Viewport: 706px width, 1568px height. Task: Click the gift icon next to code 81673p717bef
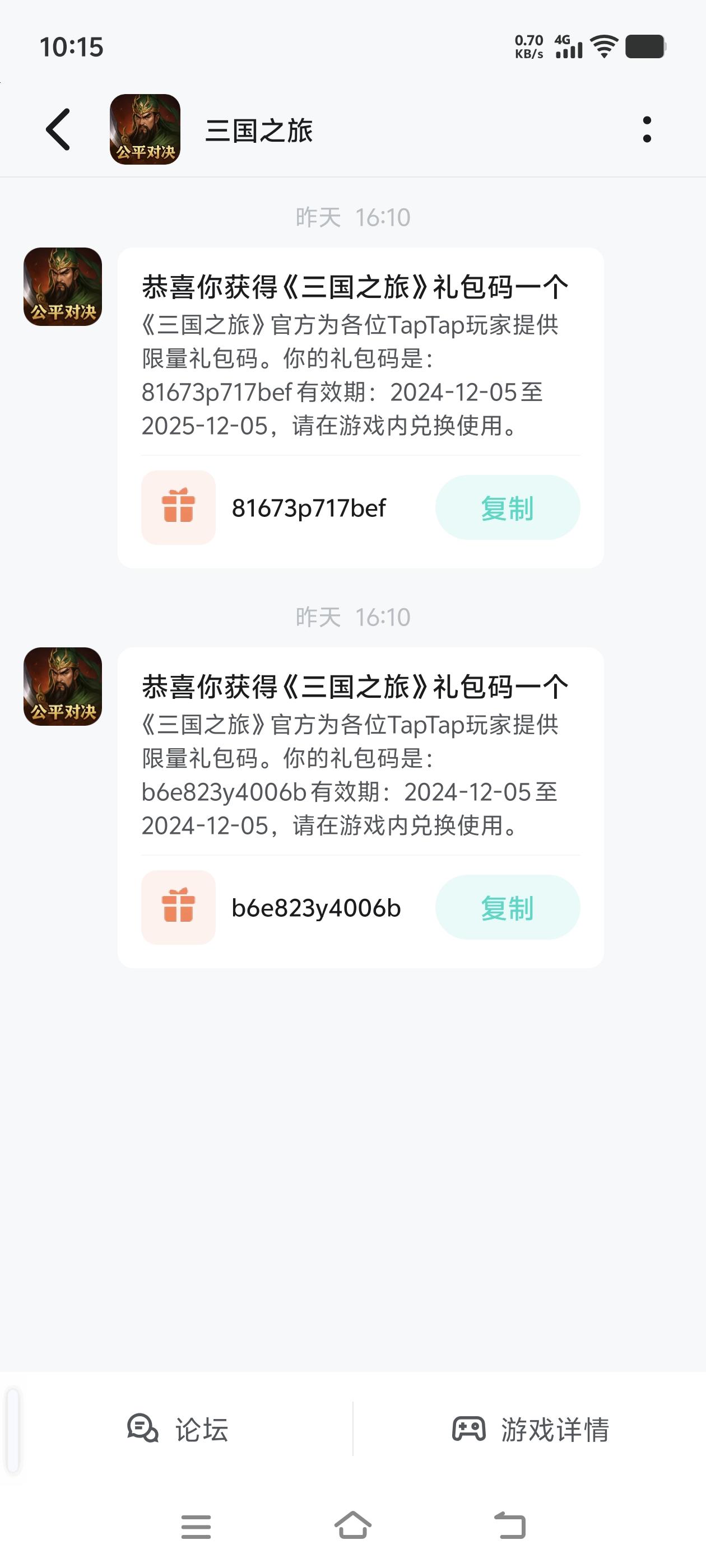pos(178,507)
